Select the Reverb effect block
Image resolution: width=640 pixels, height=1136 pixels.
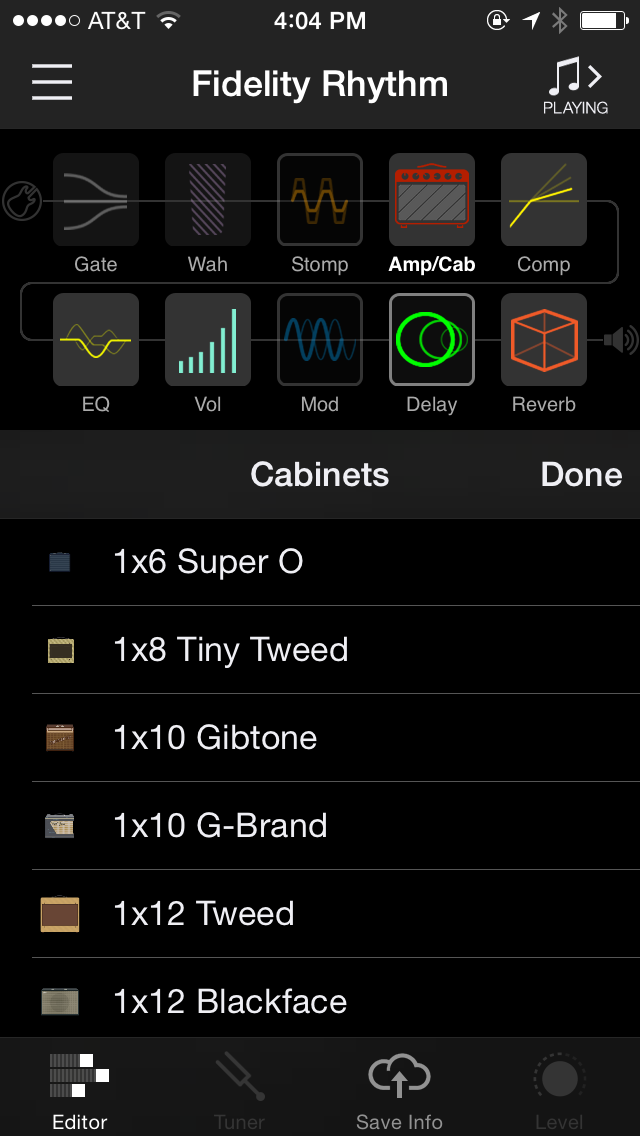pyautogui.click(x=544, y=340)
